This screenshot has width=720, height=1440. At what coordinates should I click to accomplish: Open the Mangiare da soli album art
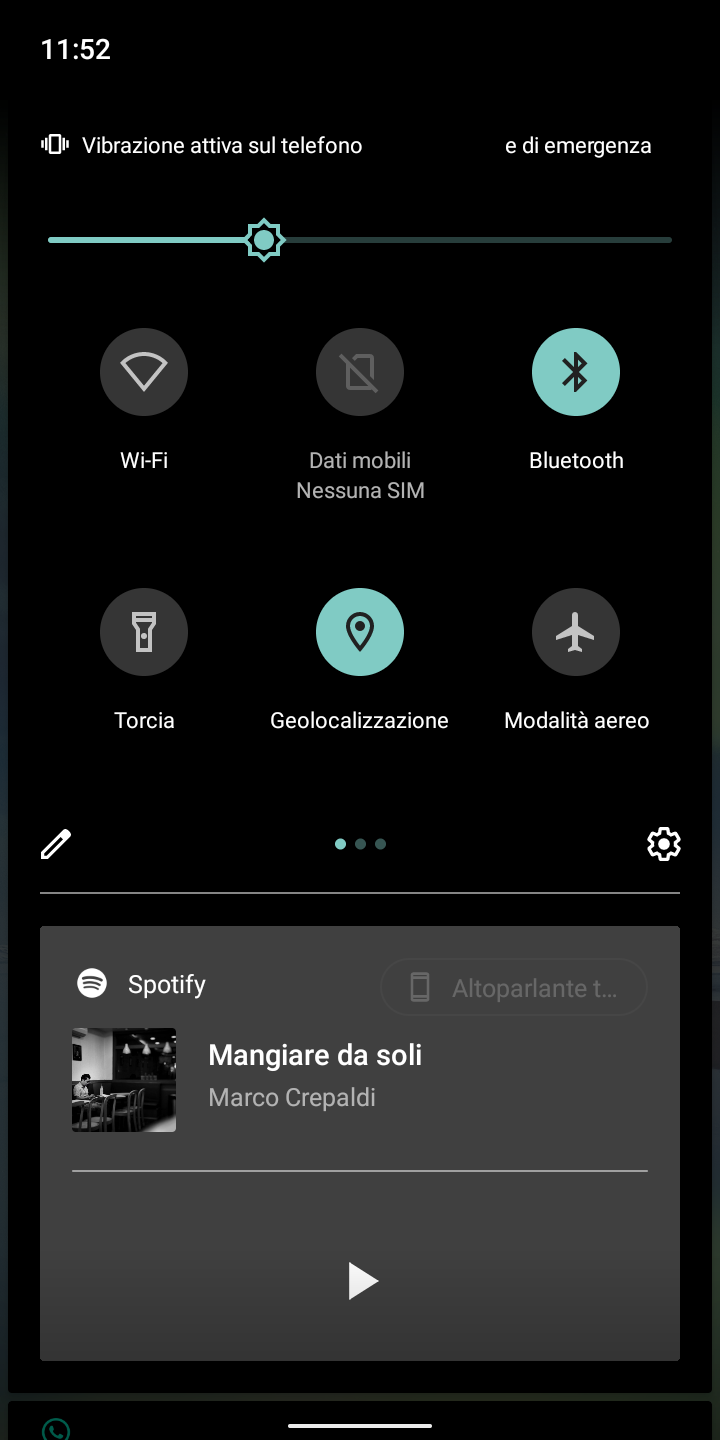124,1080
